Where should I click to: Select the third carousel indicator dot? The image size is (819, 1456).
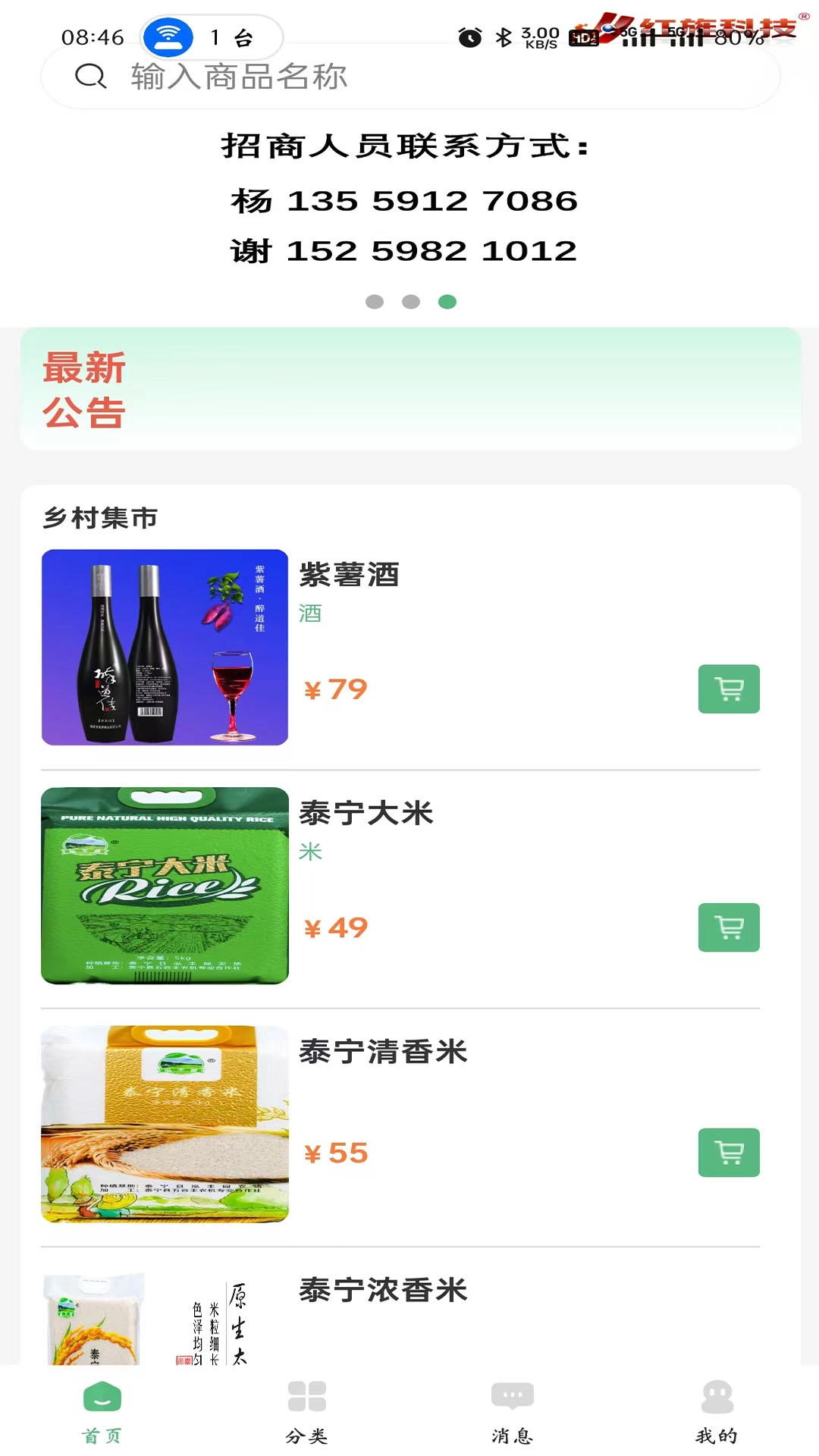pos(448,301)
